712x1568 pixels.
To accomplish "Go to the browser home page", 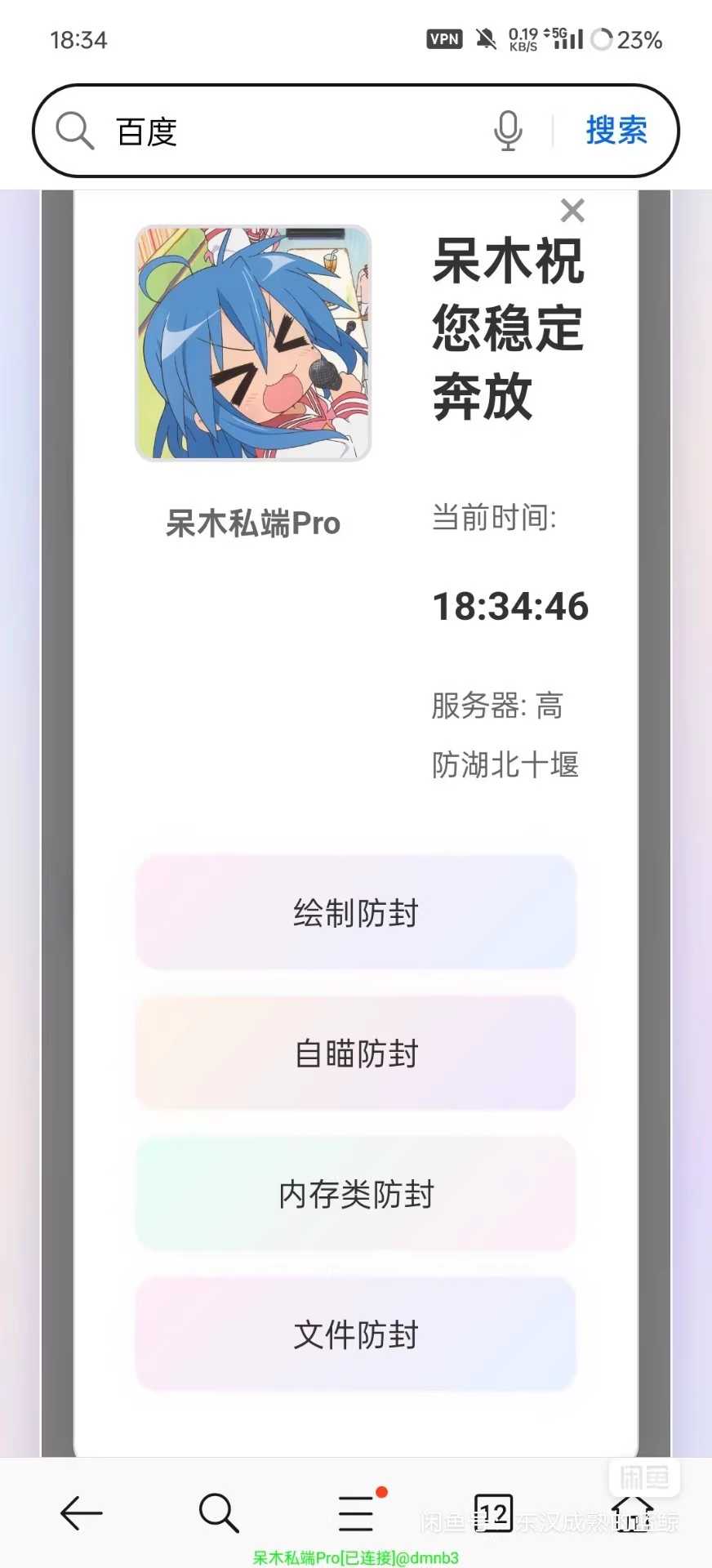I will pyautogui.click(x=632, y=1513).
